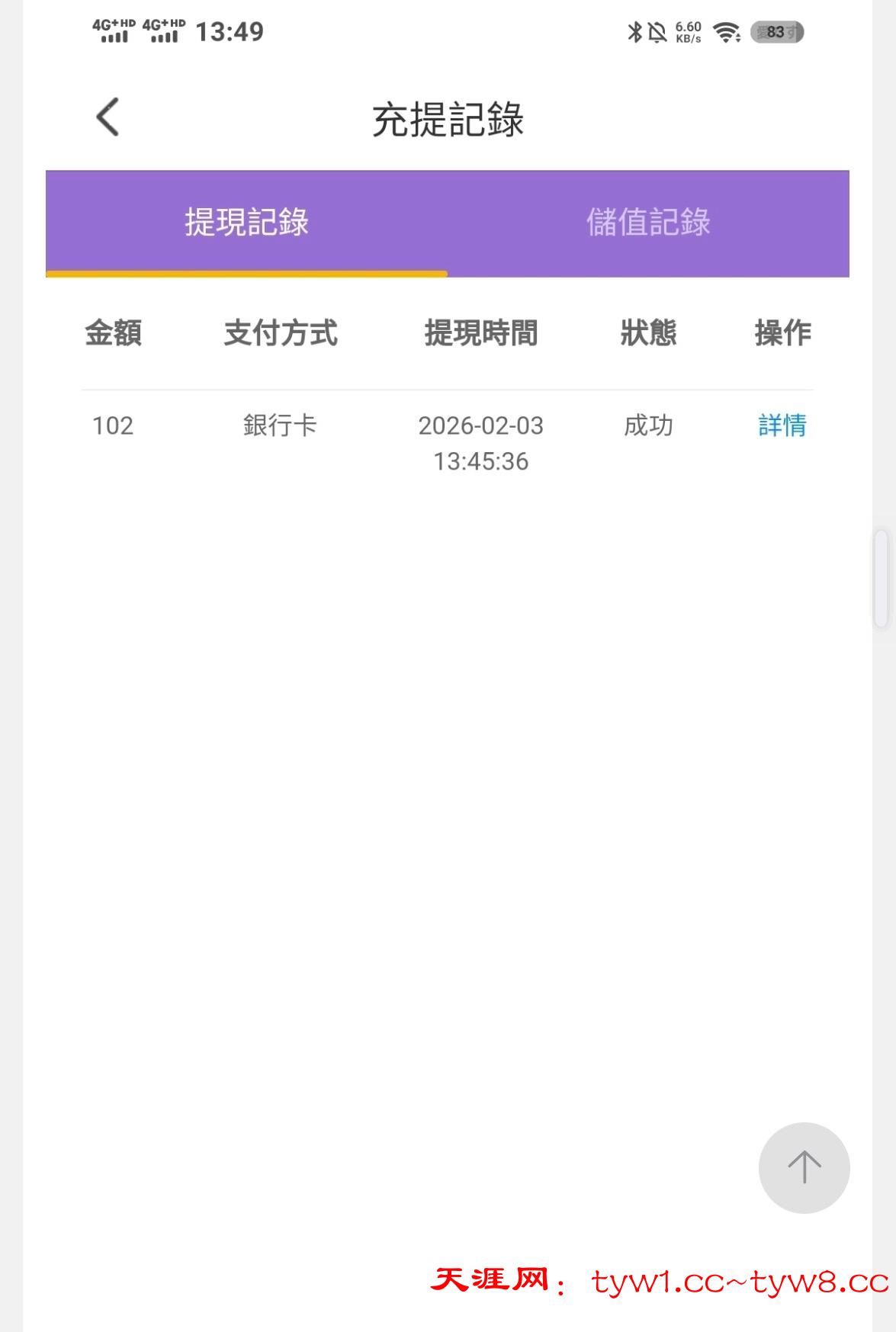Go back from 充提記錄 page
Screen dimensions: 896x1332
pyautogui.click(x=108, y=117)
